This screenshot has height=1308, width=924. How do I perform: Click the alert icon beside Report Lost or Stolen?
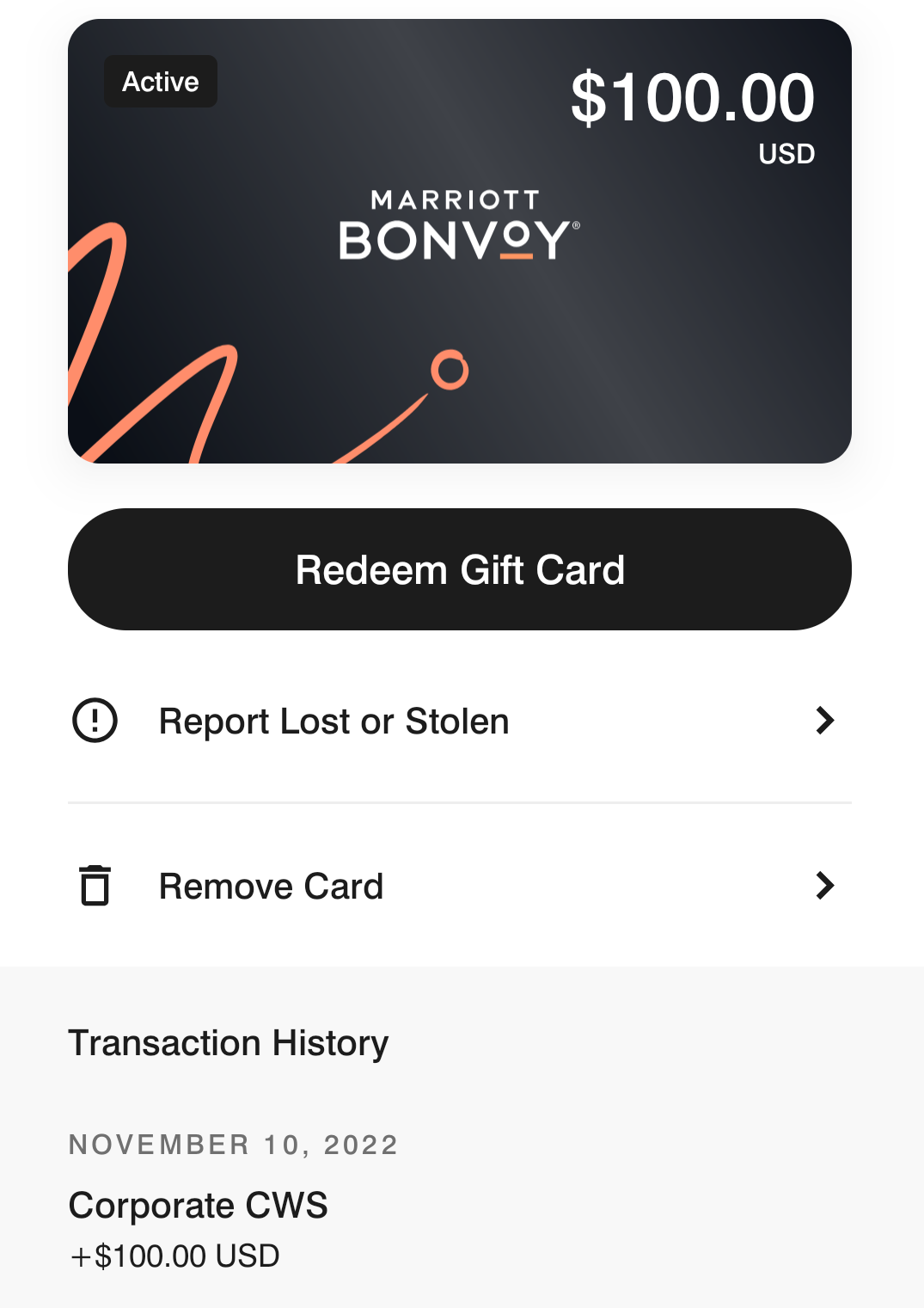(95, 721)
